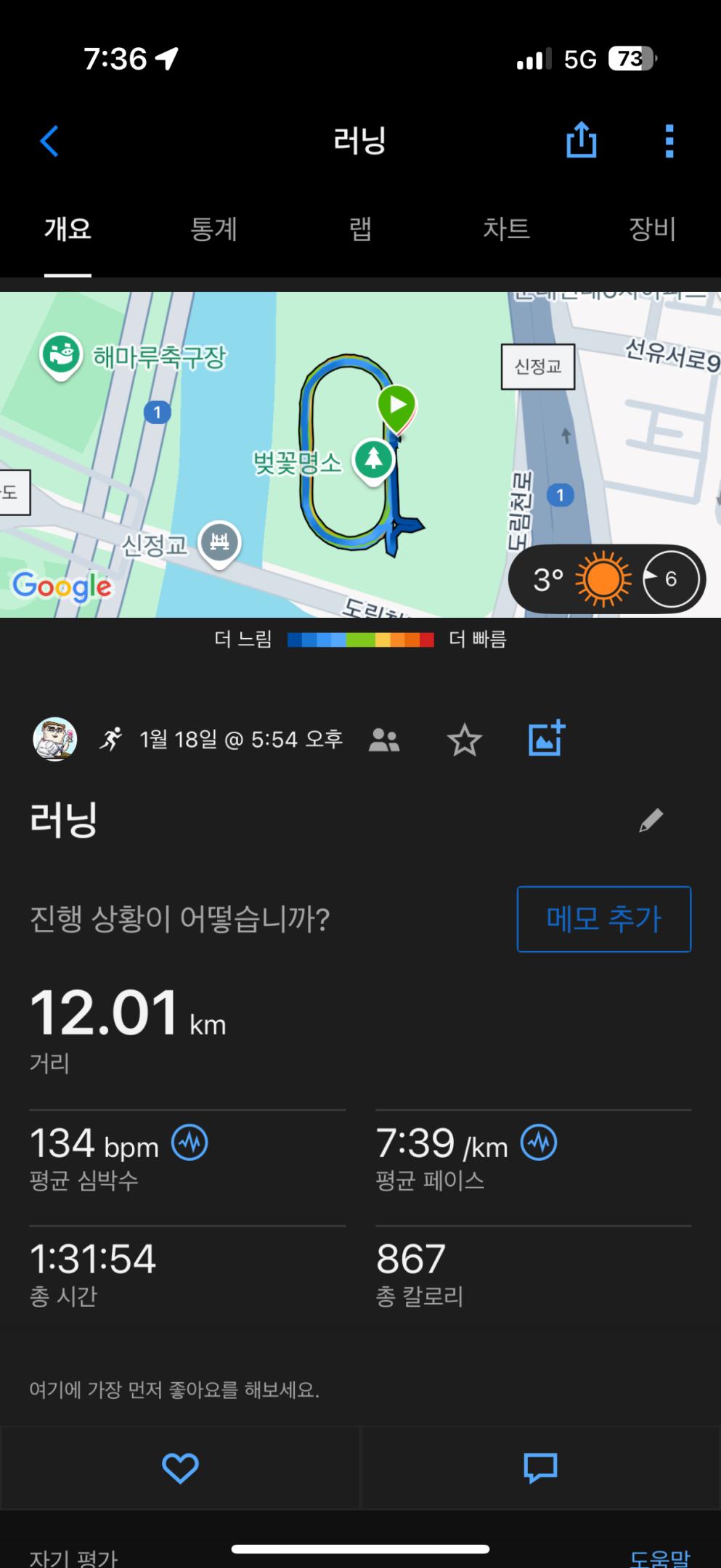Expand the weather details widget showing 3°

[x=607, y=579]
